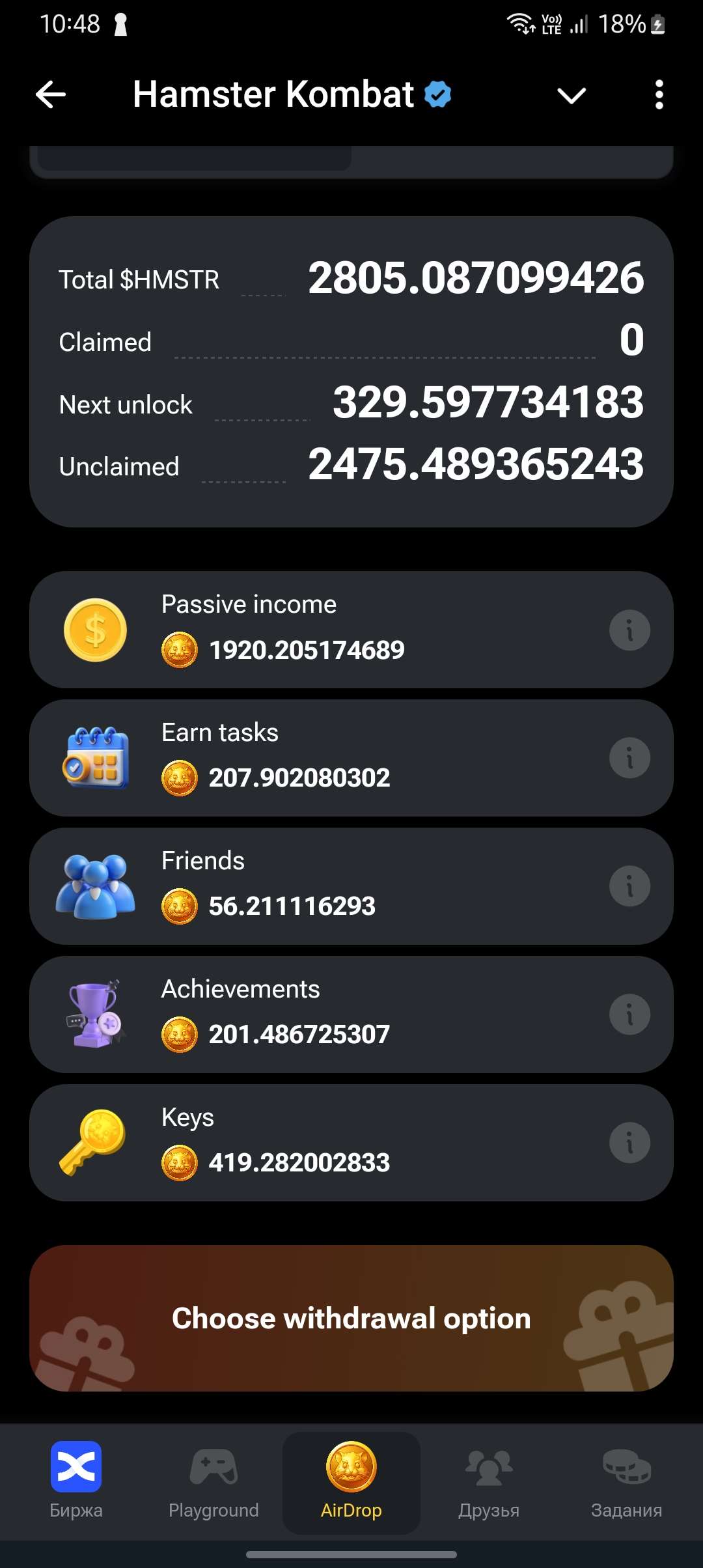Tap the Keys info icon

click(x=629, y=1143)
